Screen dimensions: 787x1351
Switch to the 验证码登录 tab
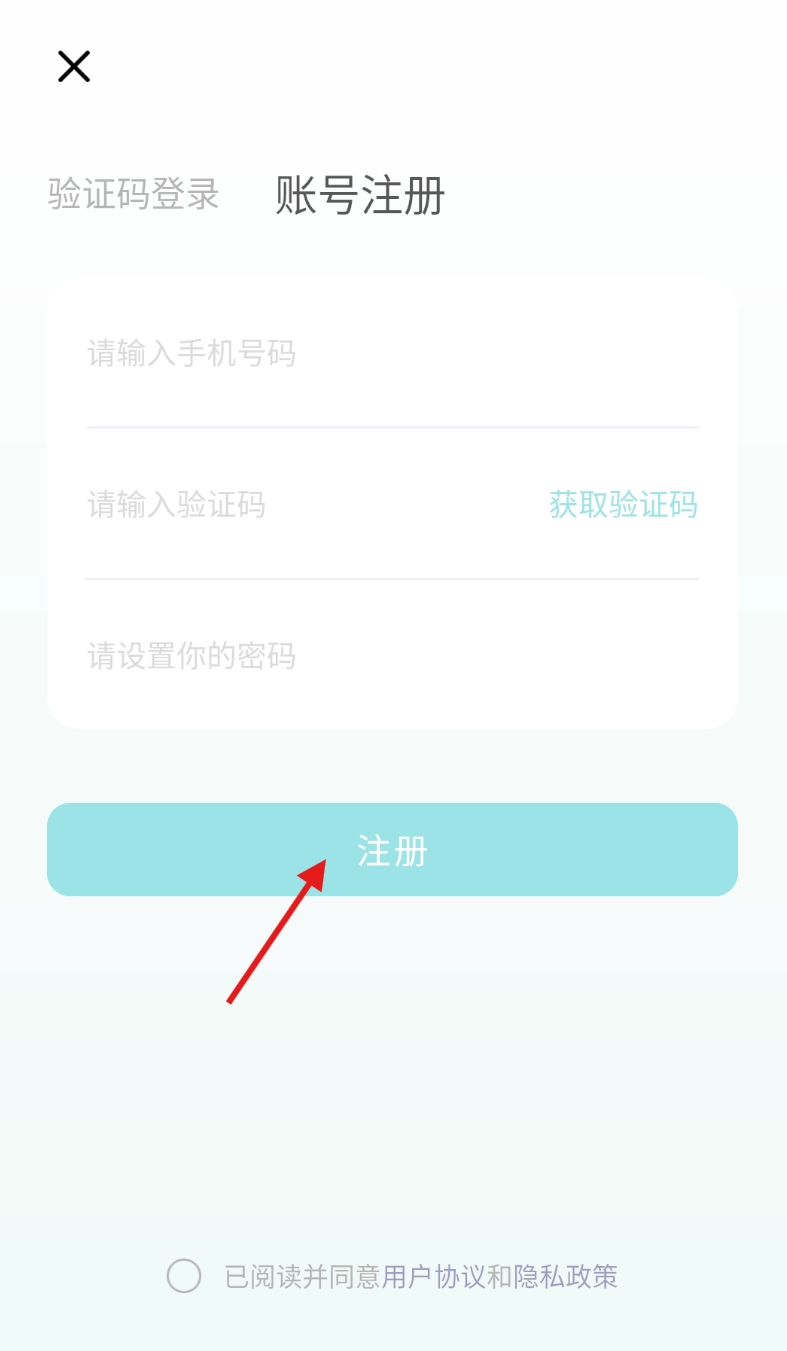pos(133,194)
